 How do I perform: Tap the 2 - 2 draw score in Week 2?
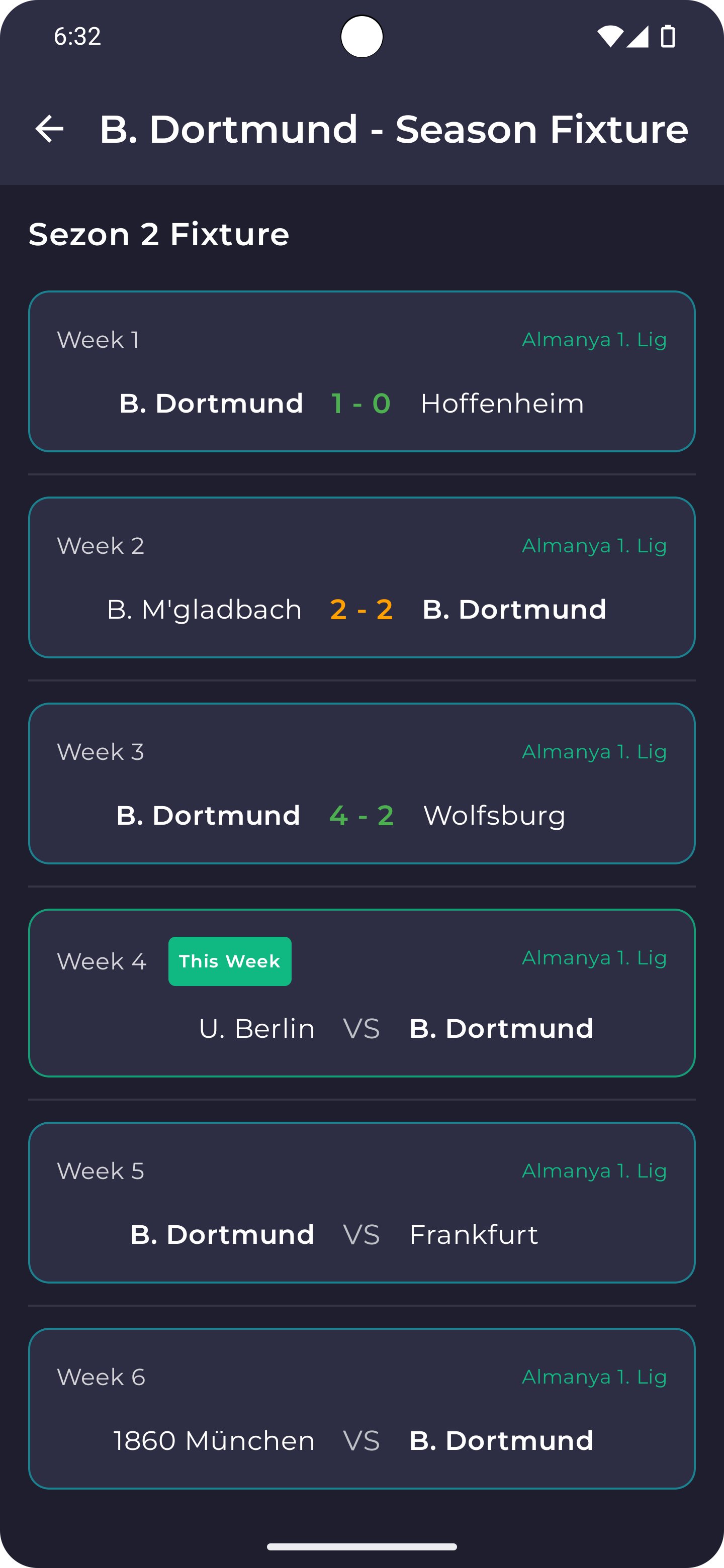(x=361, y=609)
